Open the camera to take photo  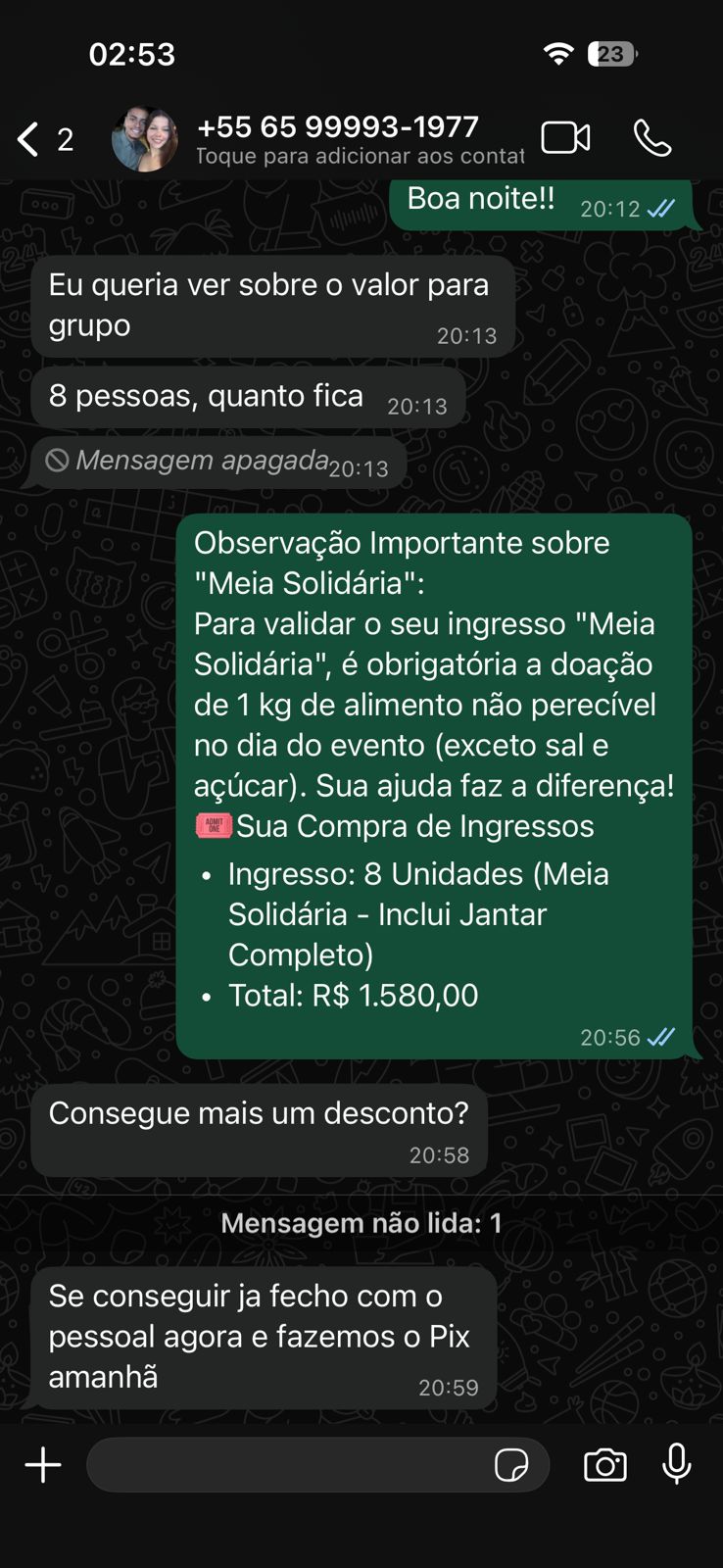[x=604, y=1465]
